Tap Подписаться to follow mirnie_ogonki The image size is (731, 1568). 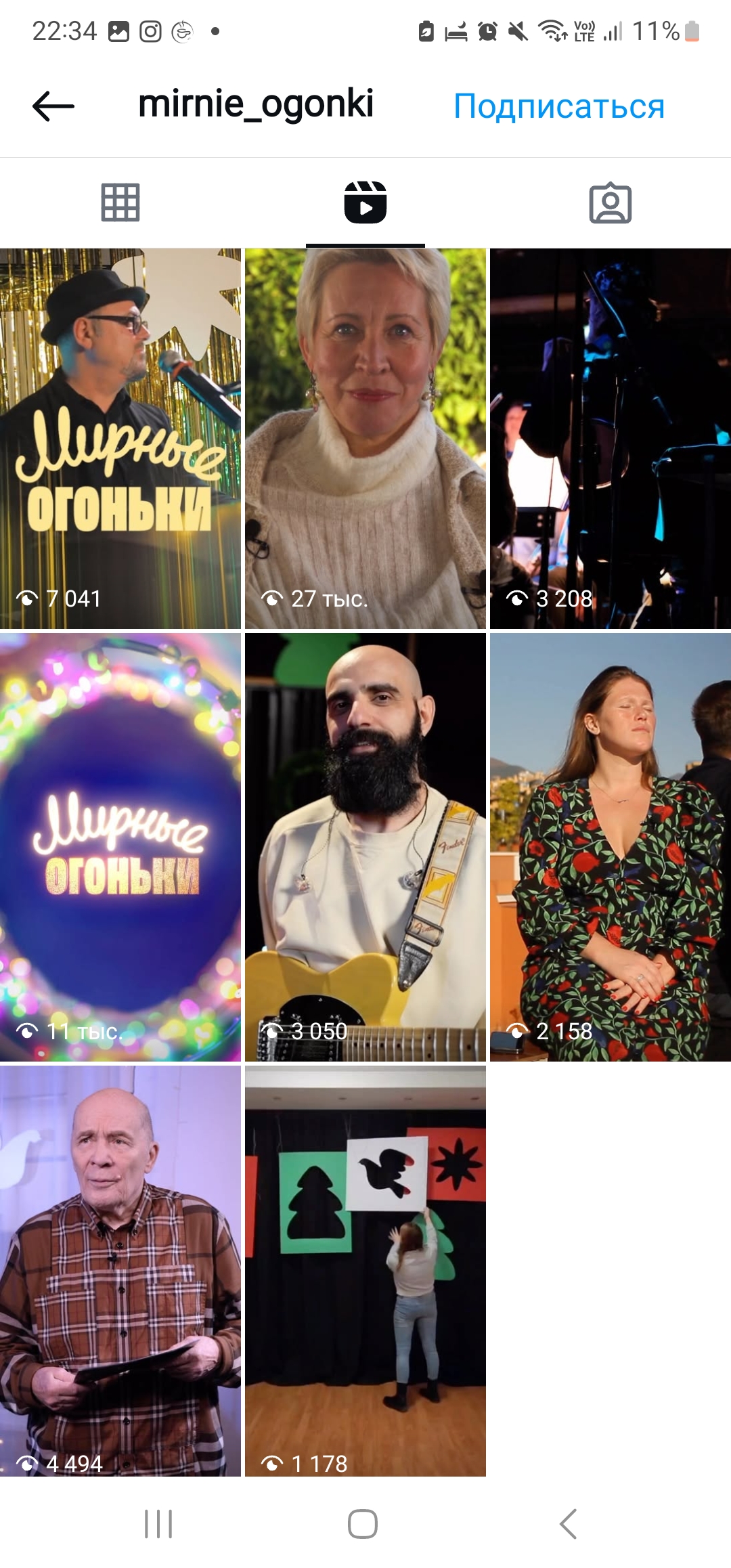click(559, 106)
